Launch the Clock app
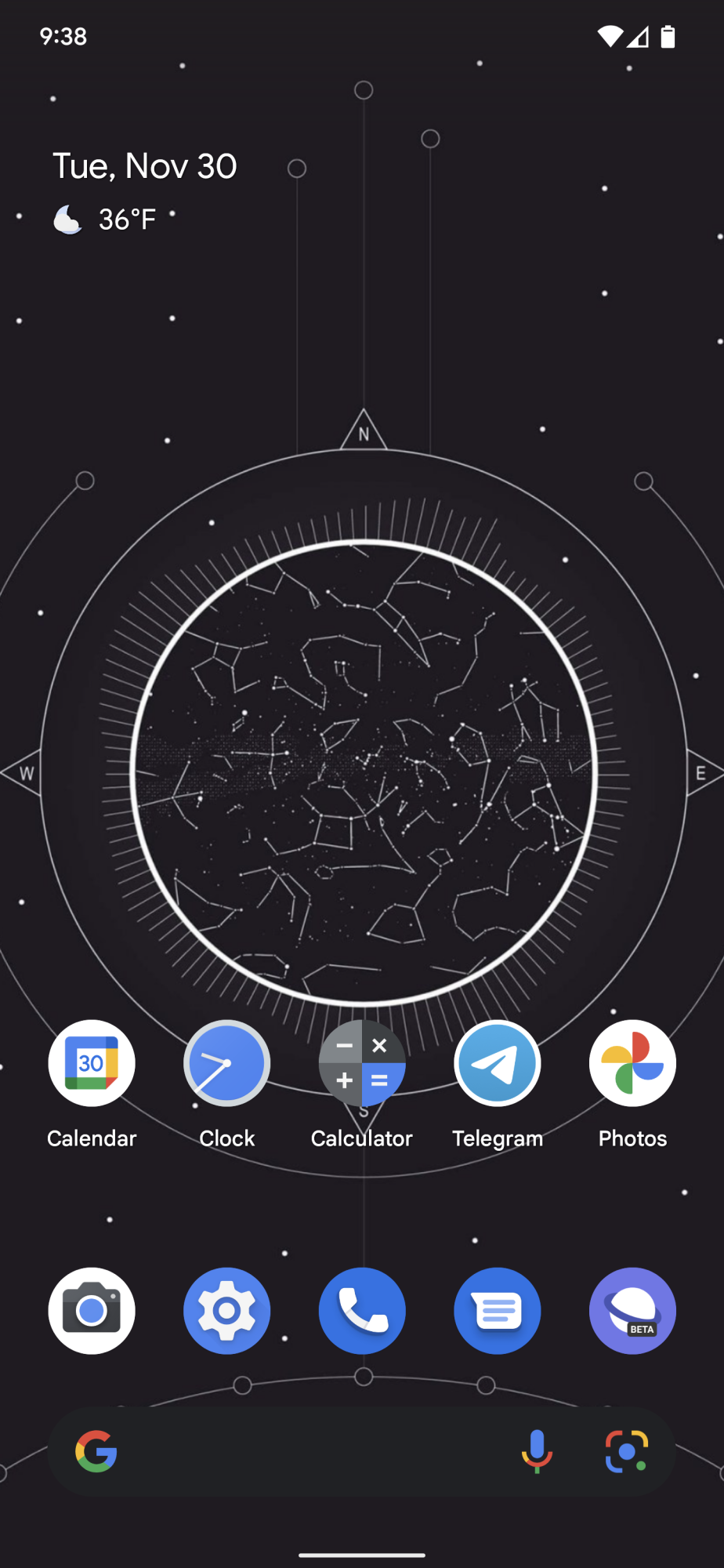724x1568 pixels. coord(227,1064)
